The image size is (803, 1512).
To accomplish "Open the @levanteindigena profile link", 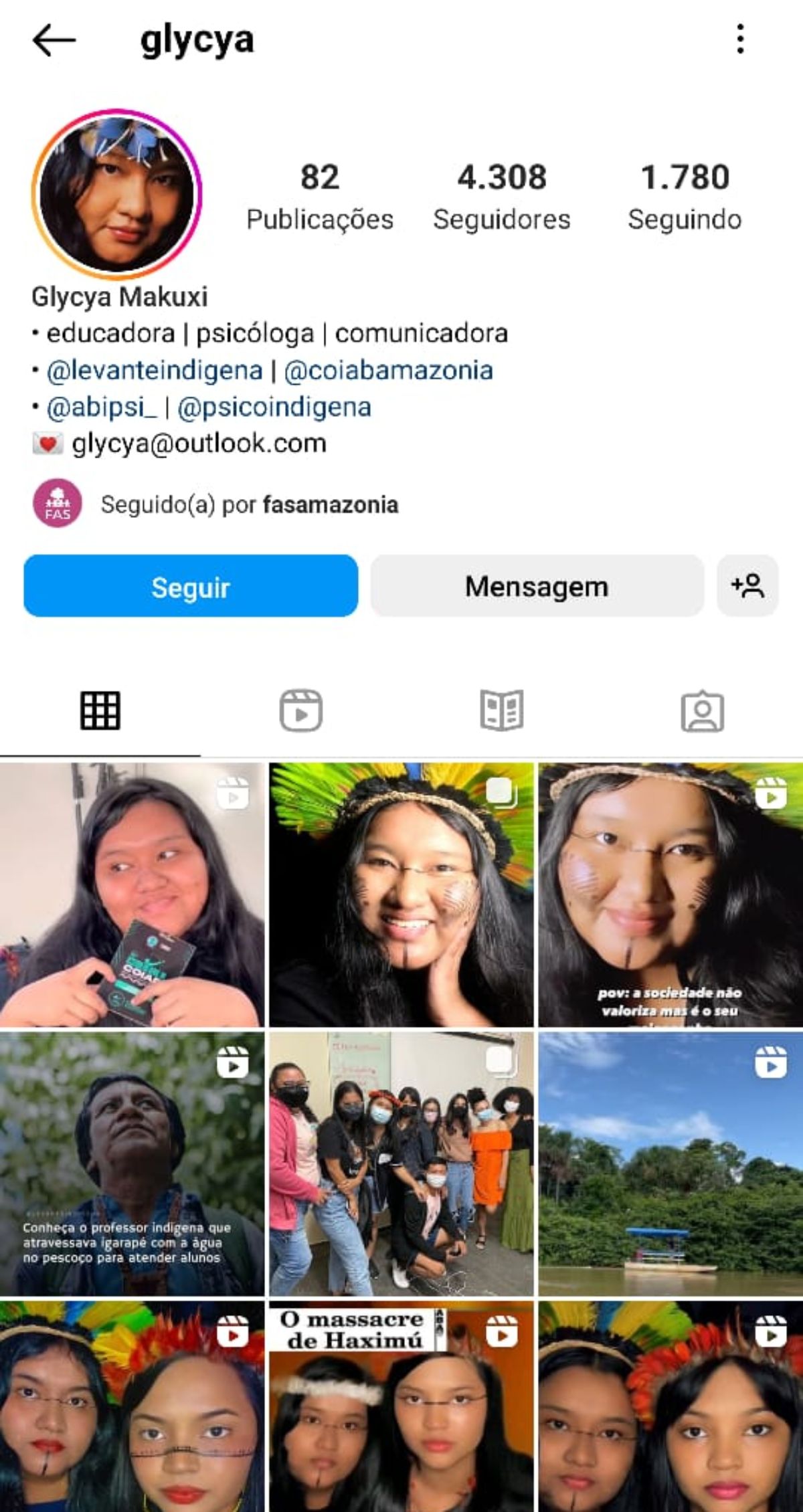I will click(x=155, y=371).
